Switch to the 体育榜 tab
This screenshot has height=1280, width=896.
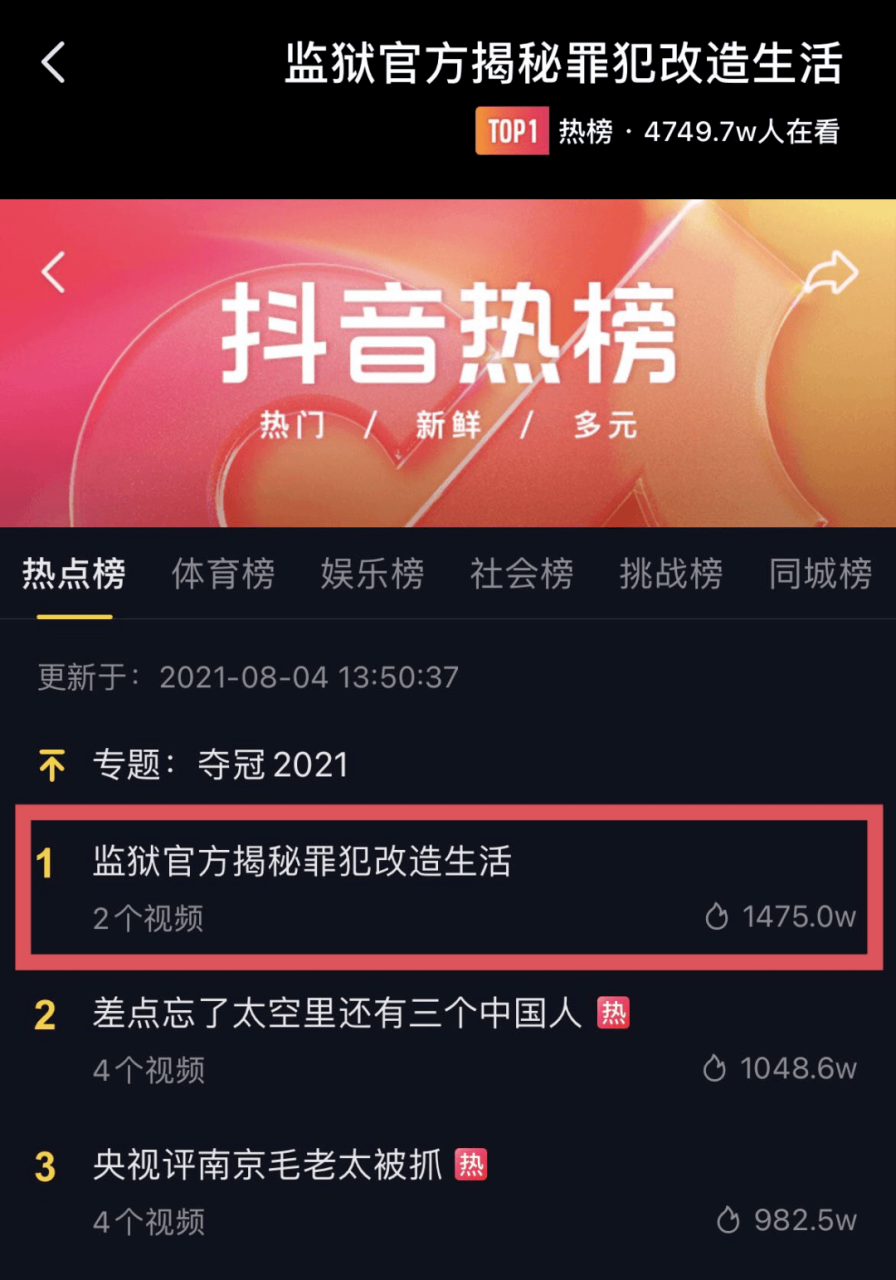pos(224,574)
